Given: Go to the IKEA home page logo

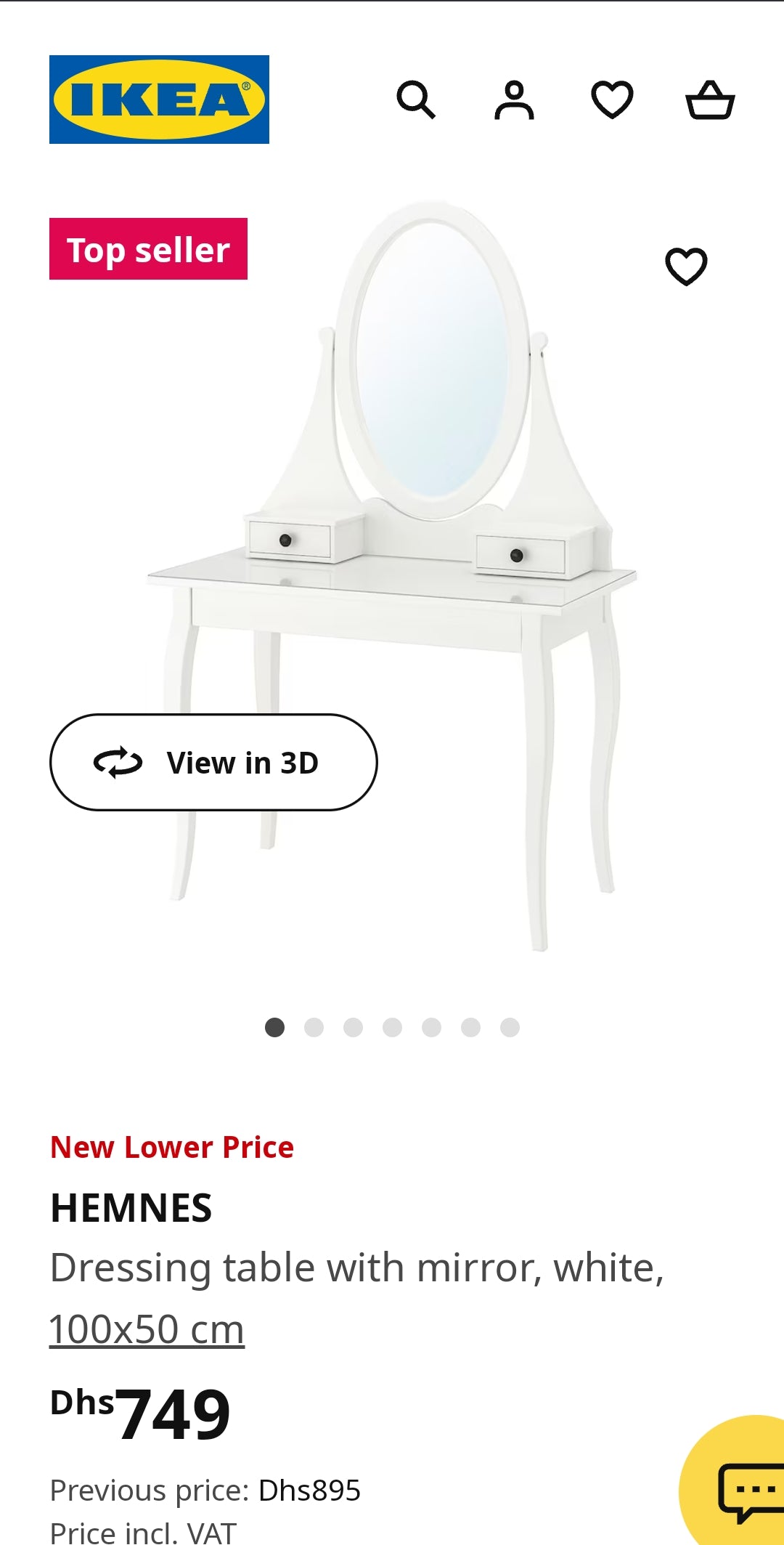Looking at the screenshot, I should tap(159, 100).
